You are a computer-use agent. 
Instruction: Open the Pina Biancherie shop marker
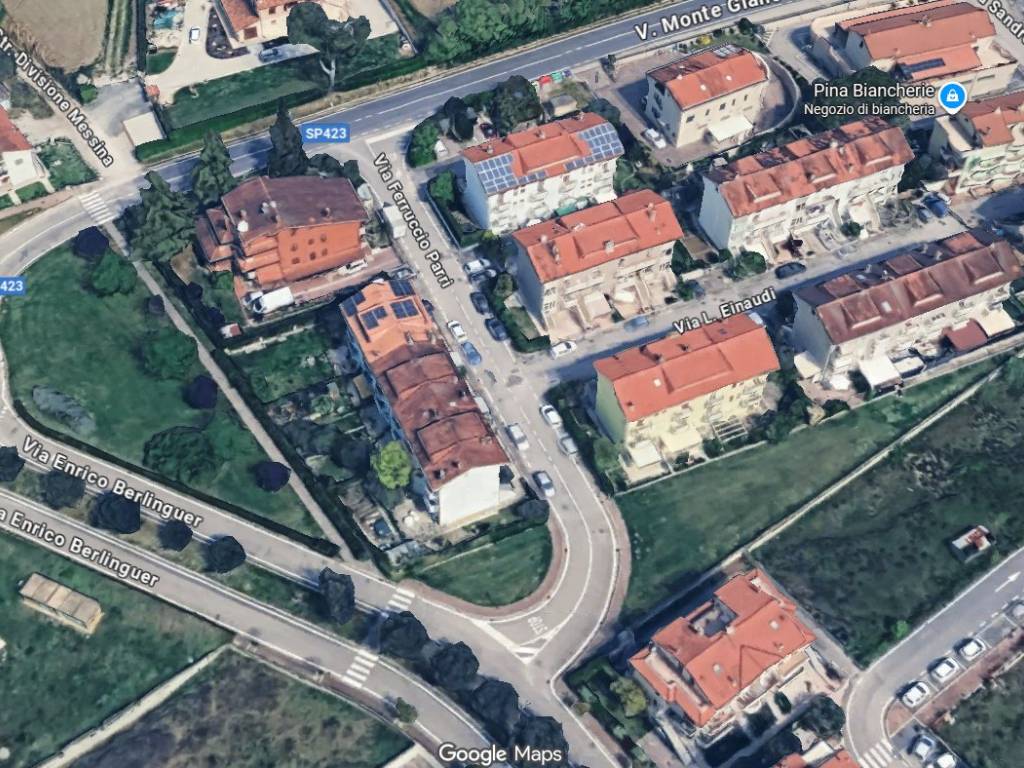(952, 97)
